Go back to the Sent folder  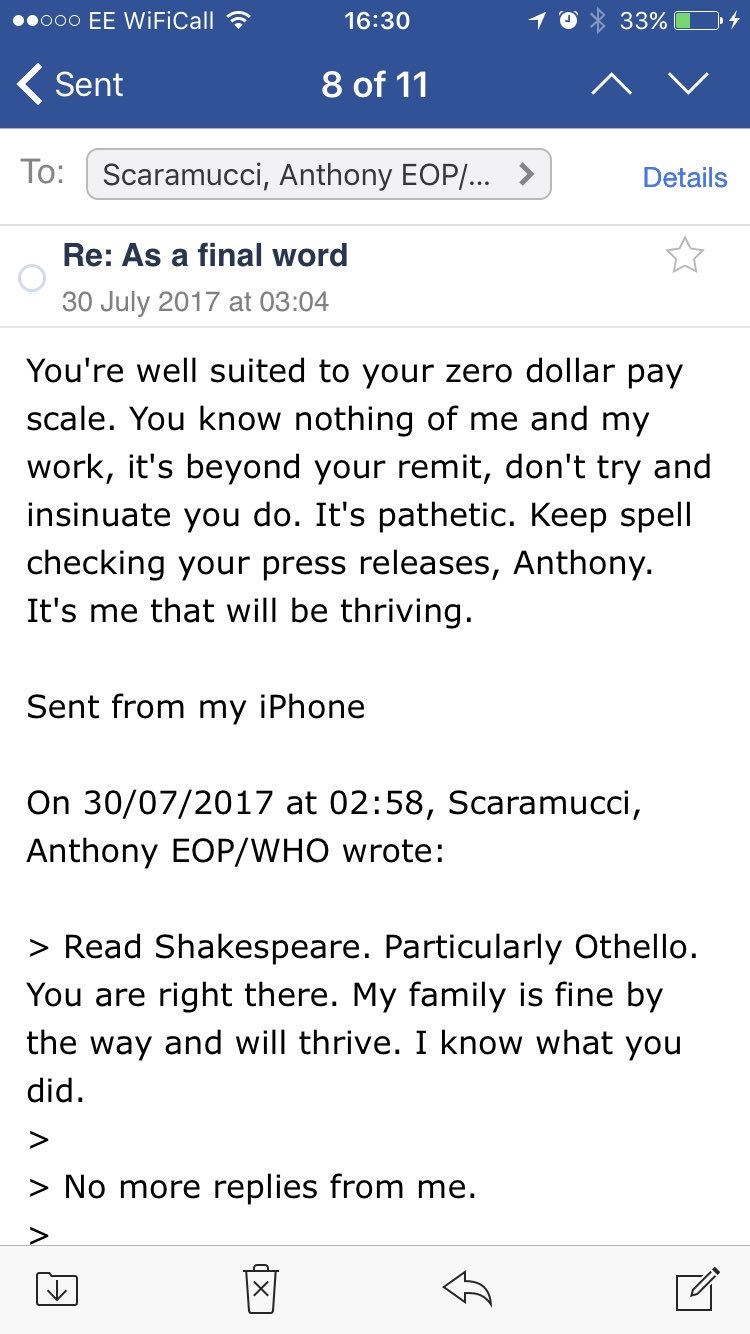tap(70, 85)
